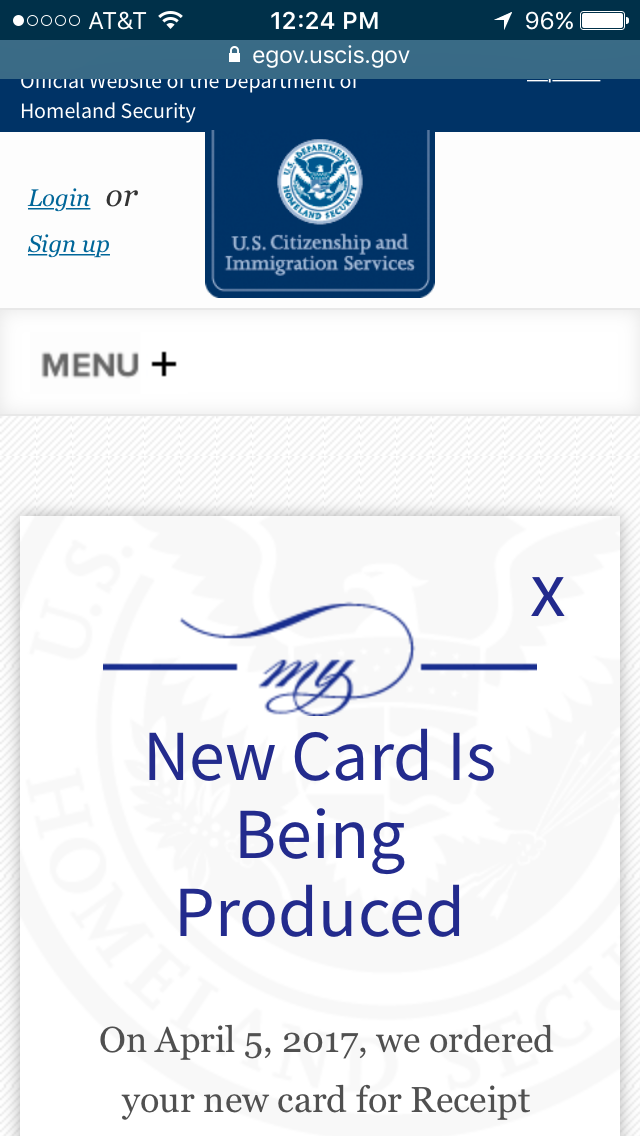Image resolution: width=640 pixels, height=1136 pixels.
Task: Dismiss the case status card with X
Action: click(547, 597)
